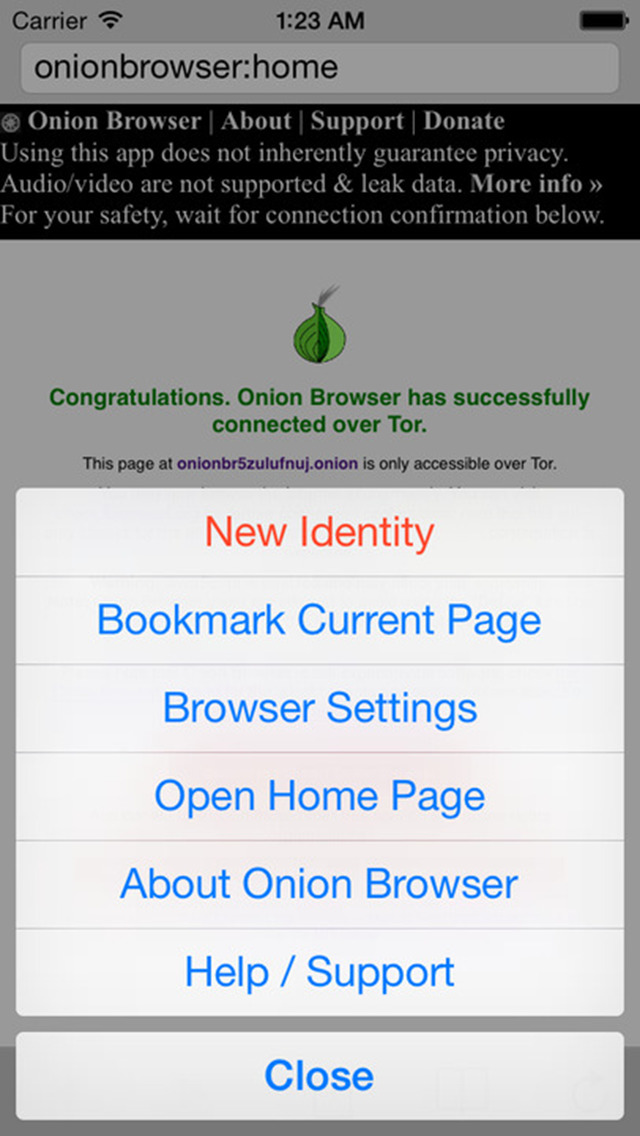Image resolution: width=640 pixels, height=1136 pixels.
Task: Open Browser Settings
Action: point(320,708)
